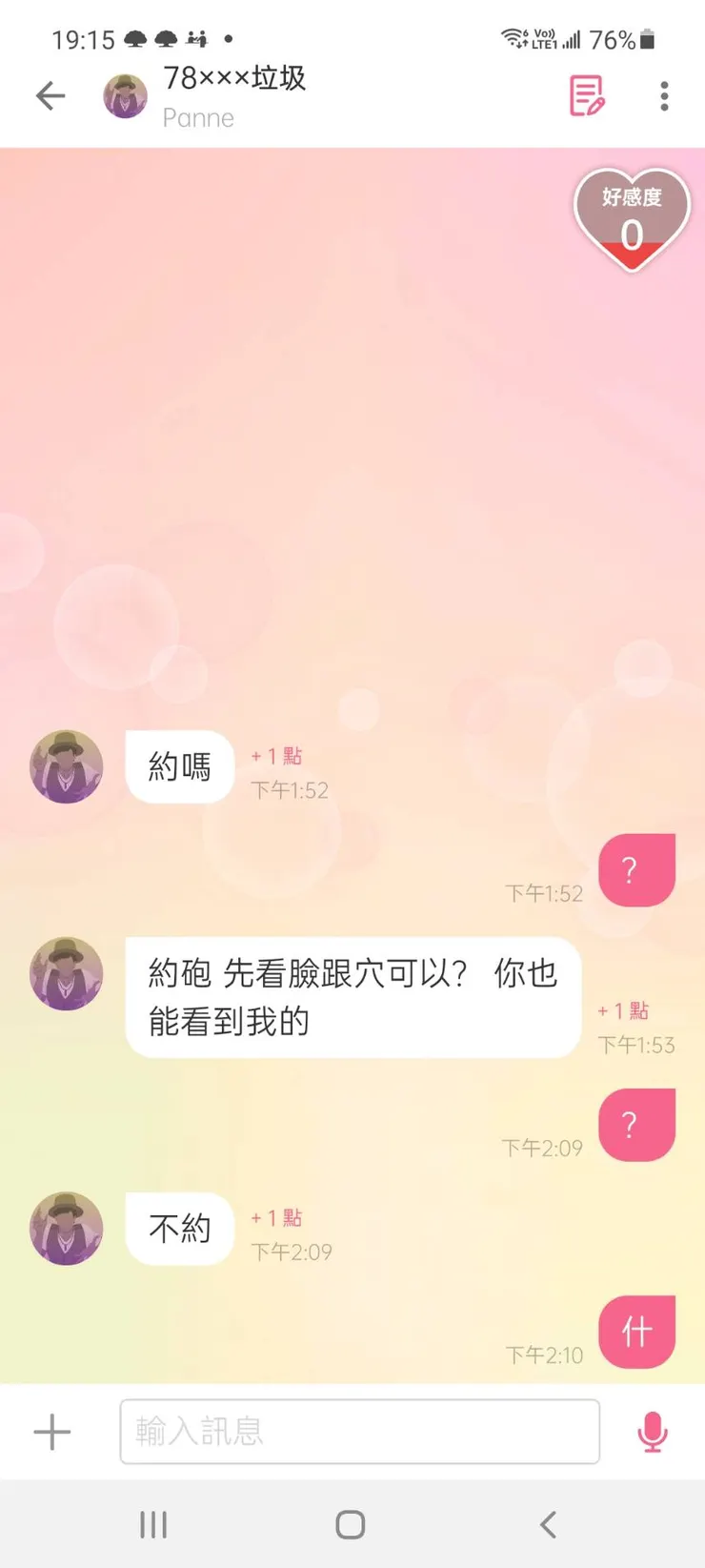Tap the +1點 label next to 約嗎
The image size is (705, 1568).
click(277, 756)
